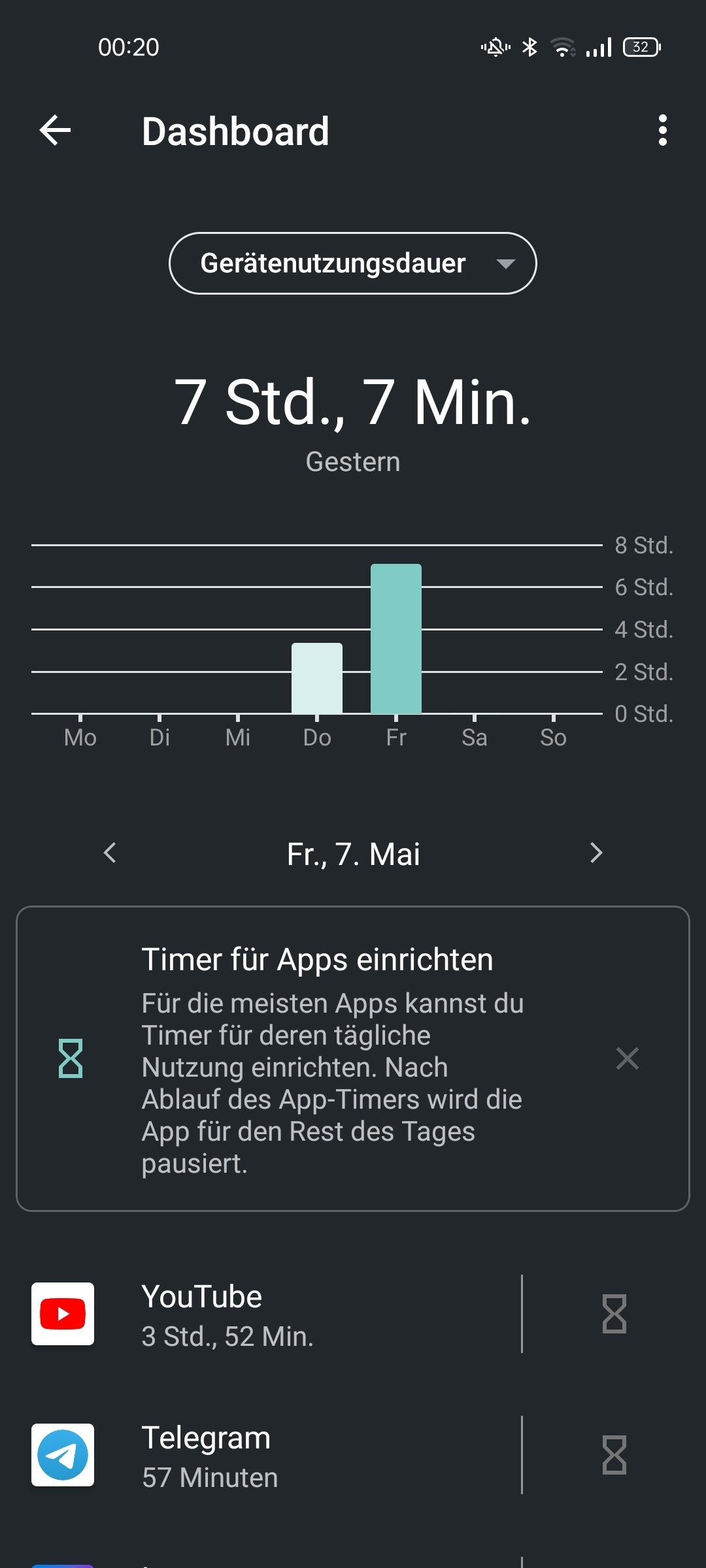Image resolution: width=706 pixels, height=1568 pixels.
Task: Expand the Gerätenutzungsdauer dropdown
Action: [353, 263]
